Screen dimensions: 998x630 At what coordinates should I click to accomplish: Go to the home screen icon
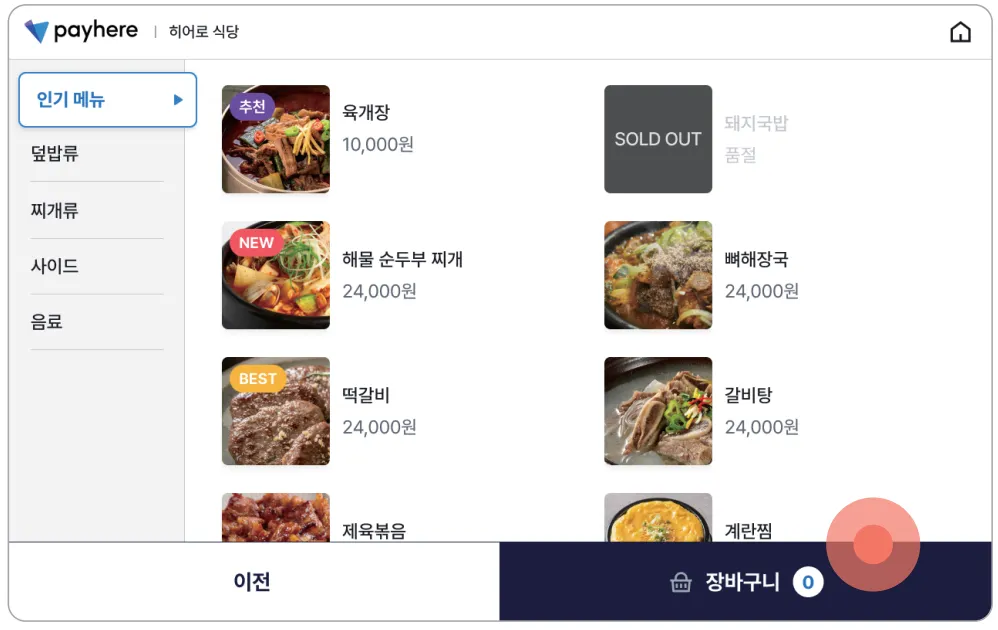tap(960, 32)
